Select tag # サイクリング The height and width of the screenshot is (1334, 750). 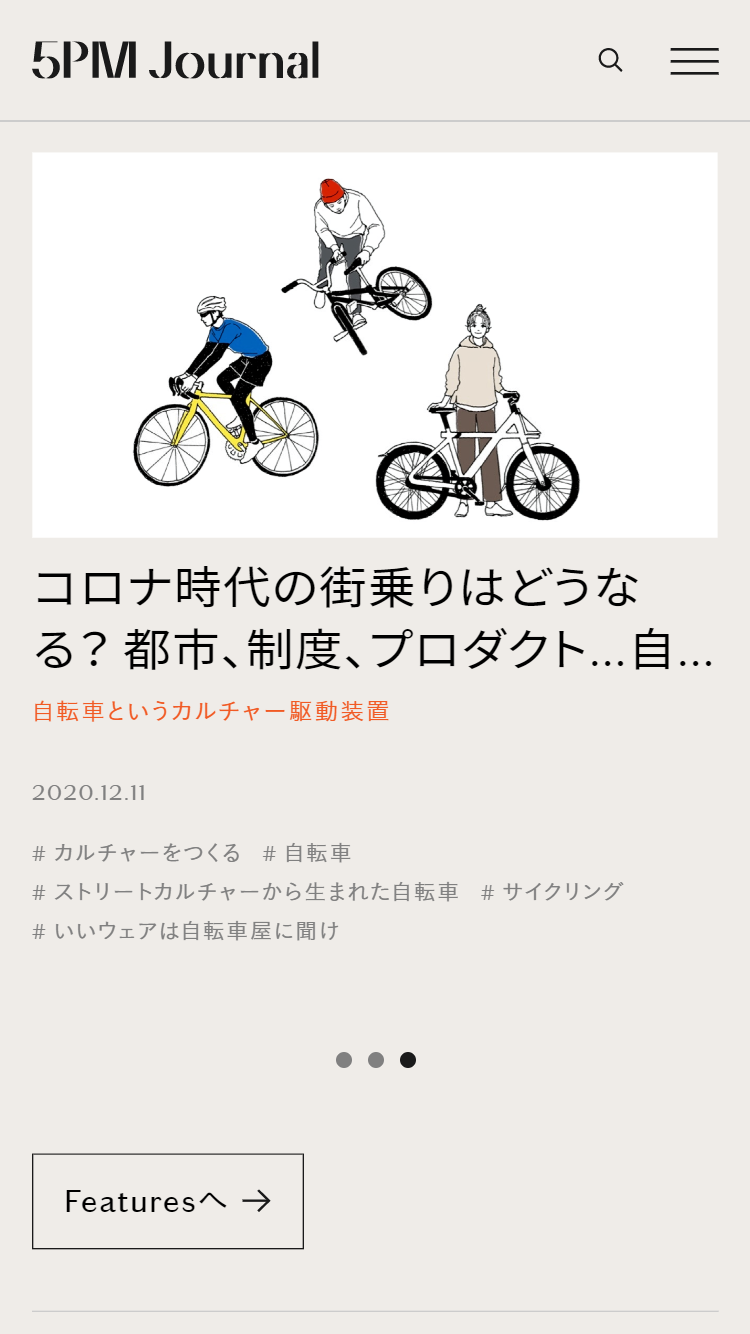(552, 891)
